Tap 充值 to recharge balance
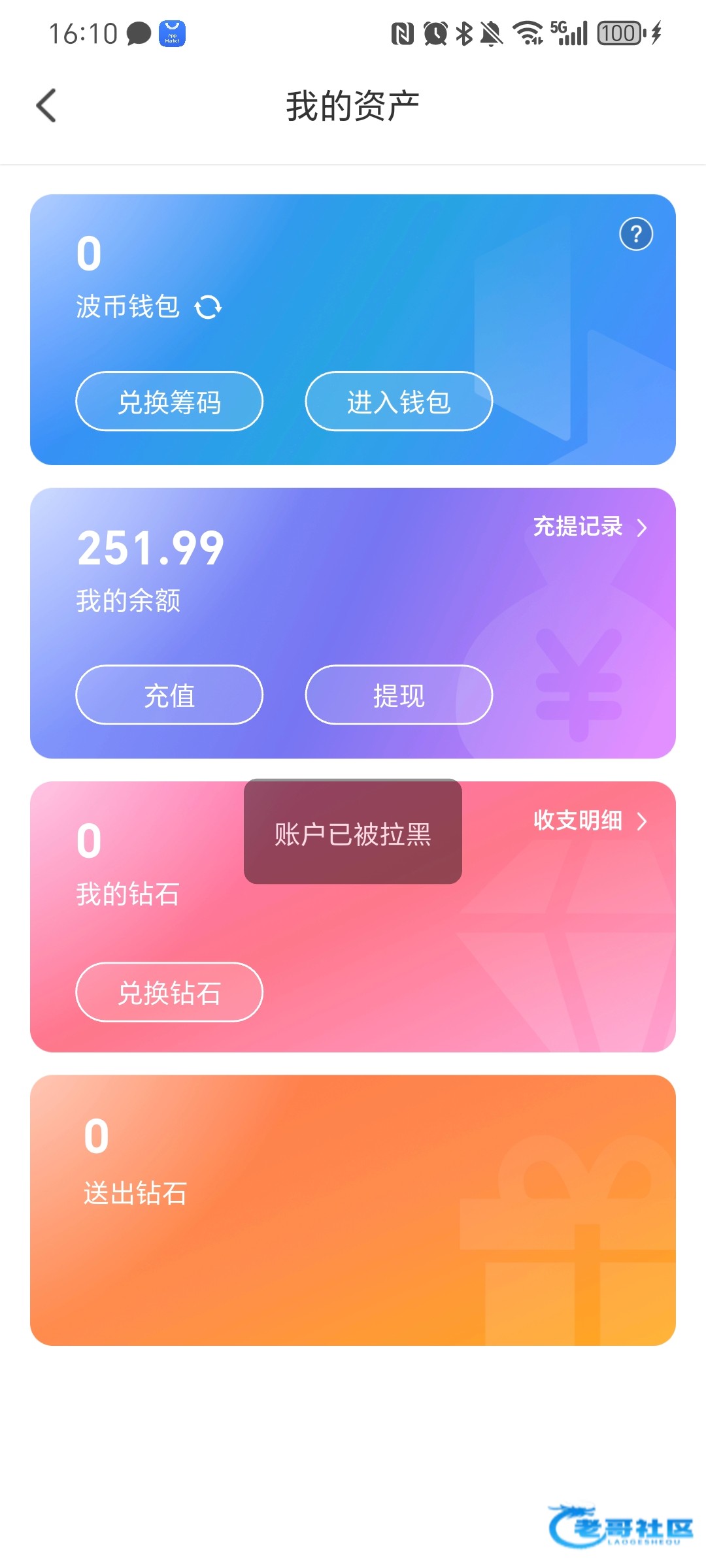This screenshot has width=706, height=1568. click(x=169, y=694)
